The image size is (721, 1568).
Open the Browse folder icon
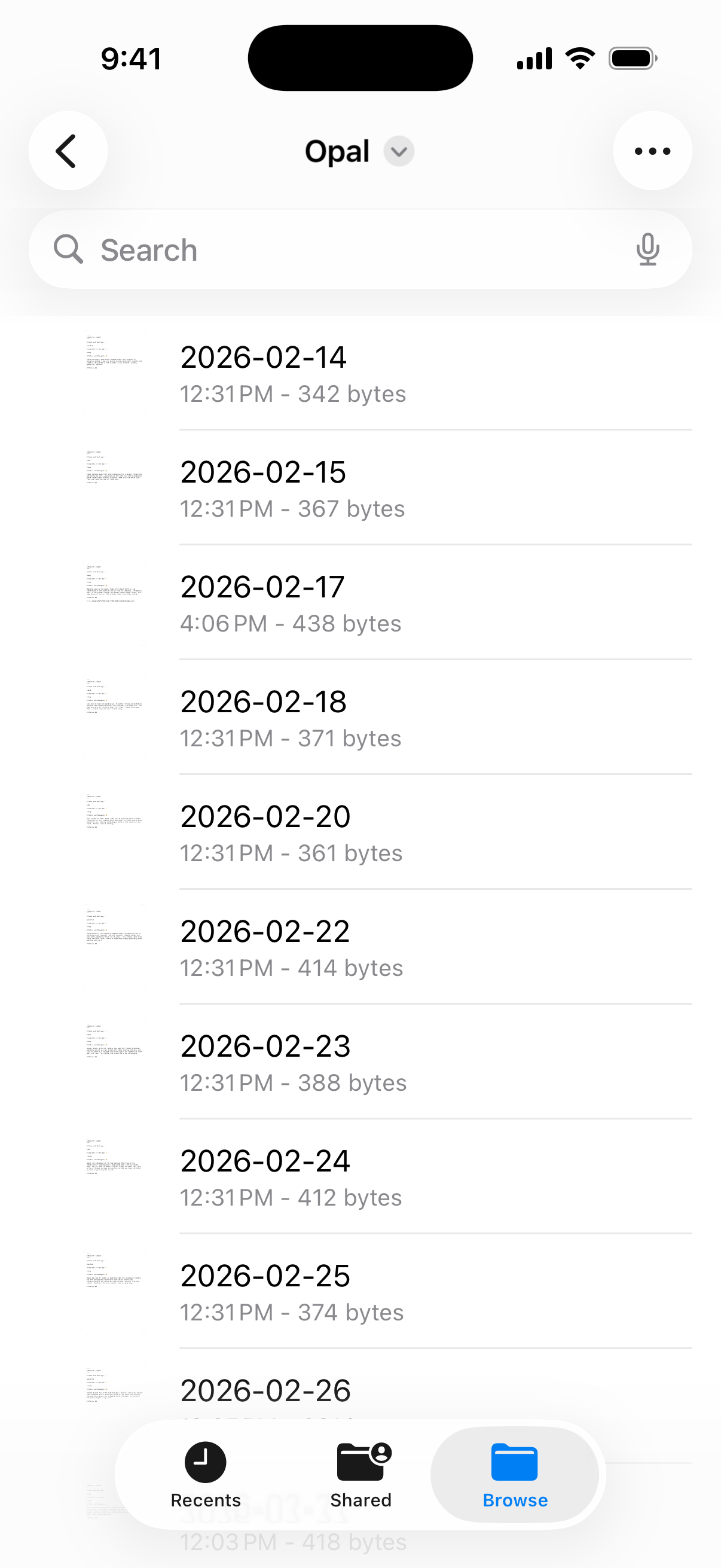pos(514,1462)
